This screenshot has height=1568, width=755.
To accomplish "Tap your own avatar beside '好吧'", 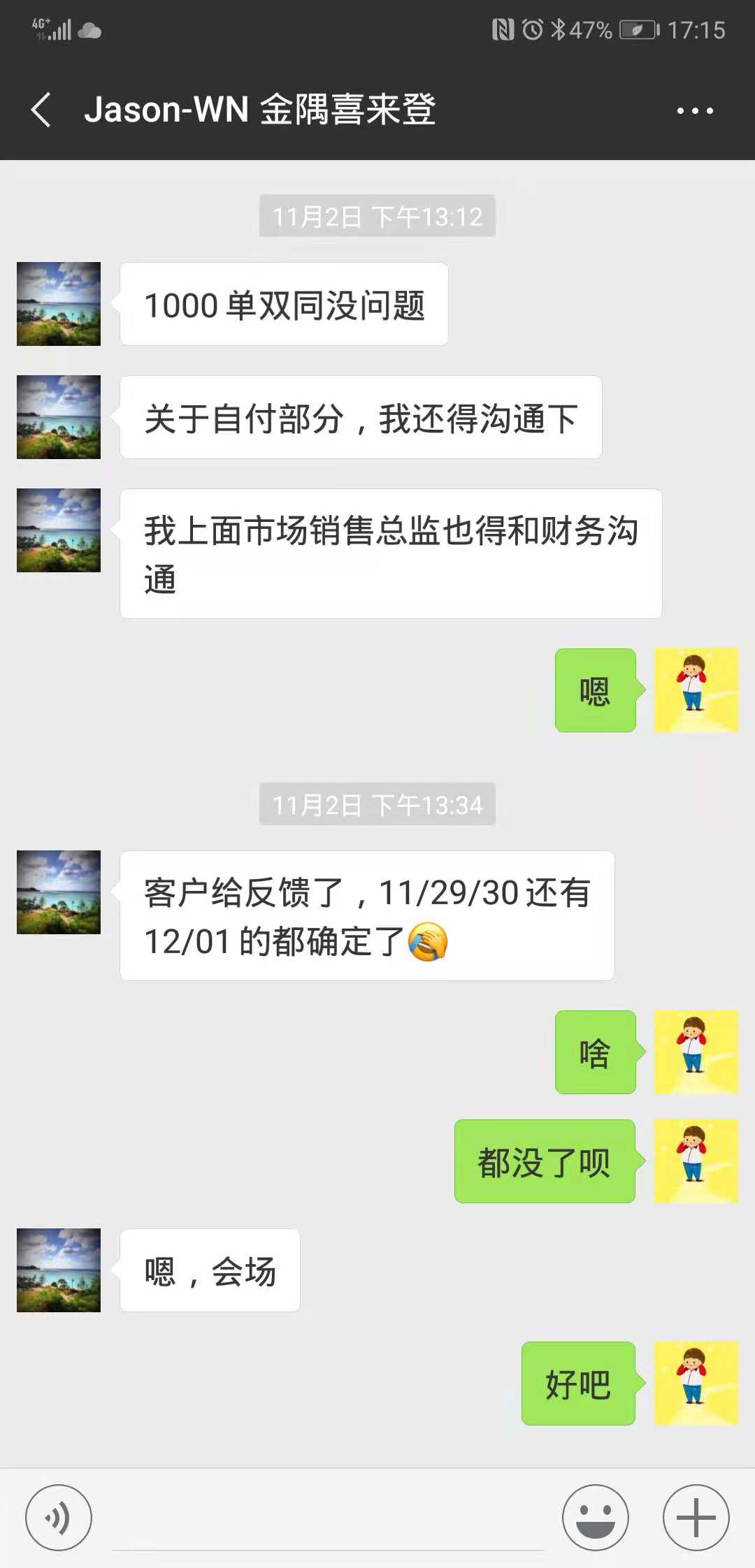I will [696, 1383].
